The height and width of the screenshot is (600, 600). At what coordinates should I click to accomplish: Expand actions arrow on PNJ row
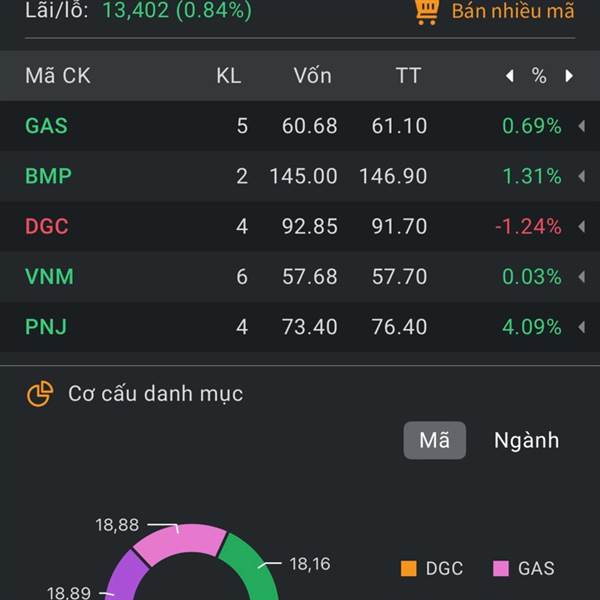[x=581, y=326]
